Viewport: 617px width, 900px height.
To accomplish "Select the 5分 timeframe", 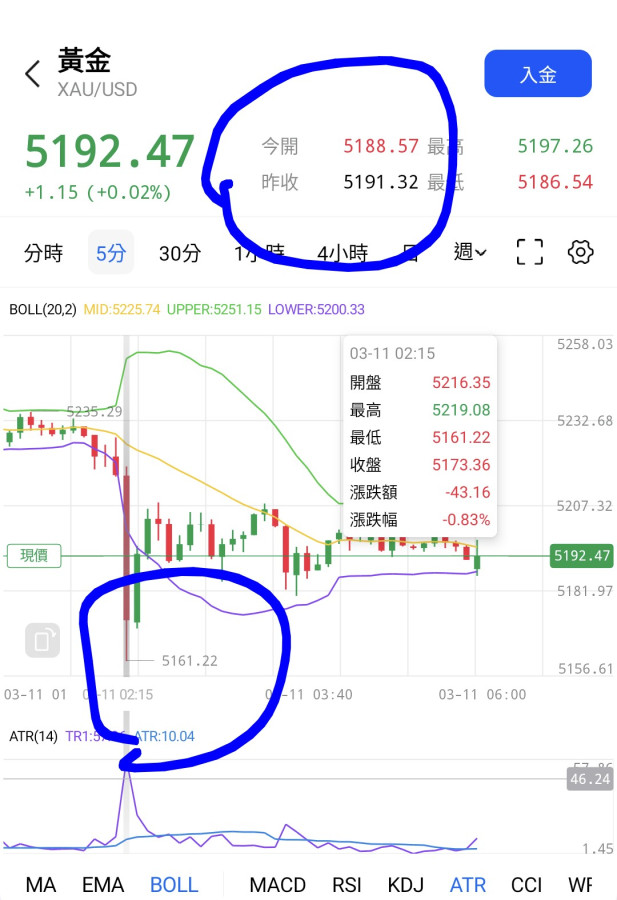I will pos(111,253).
